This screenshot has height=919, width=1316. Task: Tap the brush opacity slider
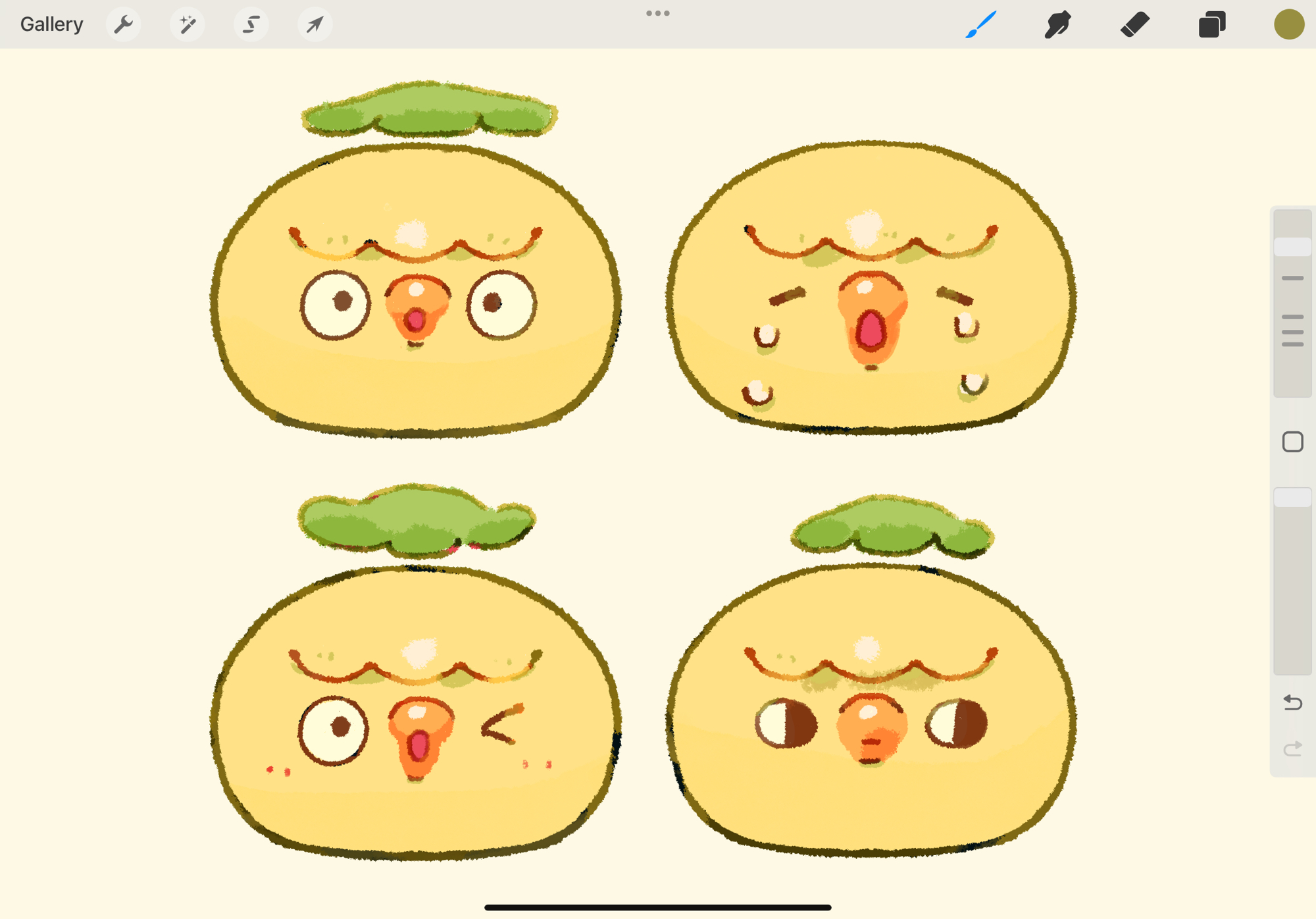tap(1292, 581)
